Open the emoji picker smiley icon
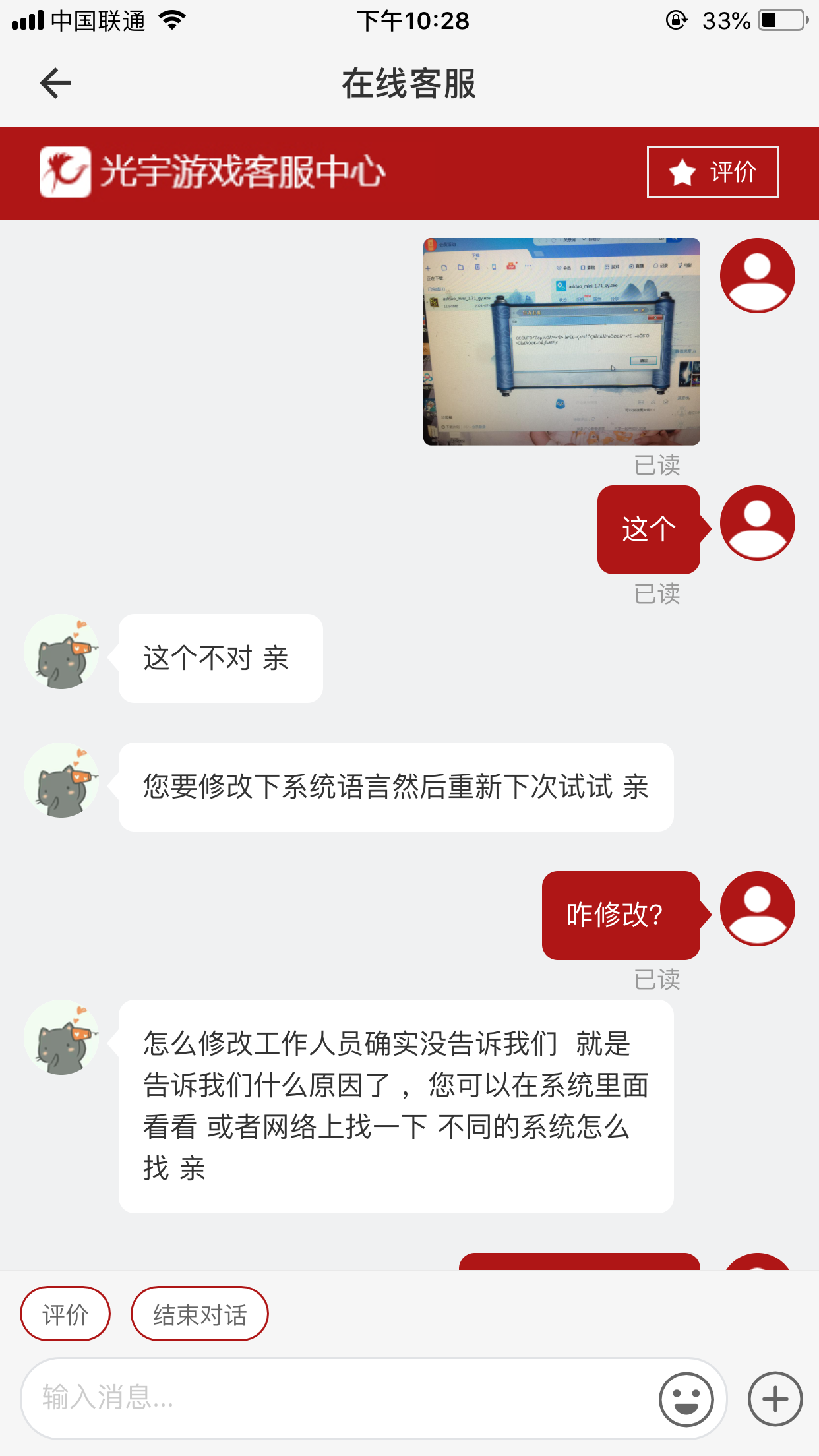The image size is (819, 1456). click(x=686, y=1399)
